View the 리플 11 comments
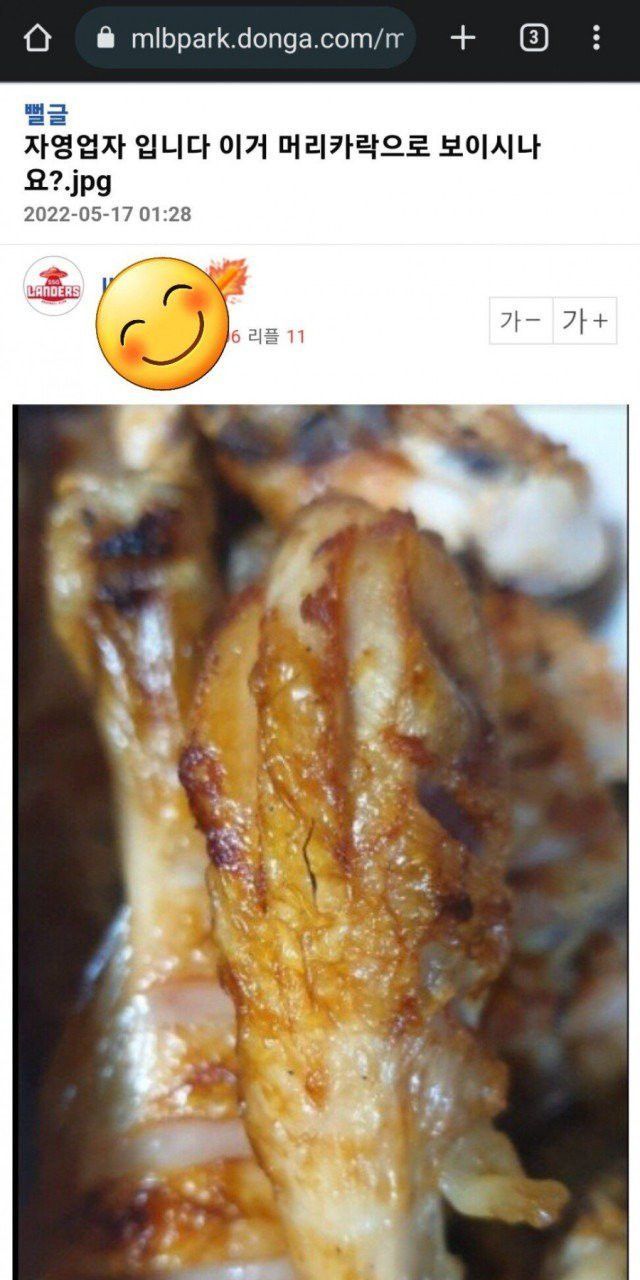640x1280 pixels. [276, 337]
